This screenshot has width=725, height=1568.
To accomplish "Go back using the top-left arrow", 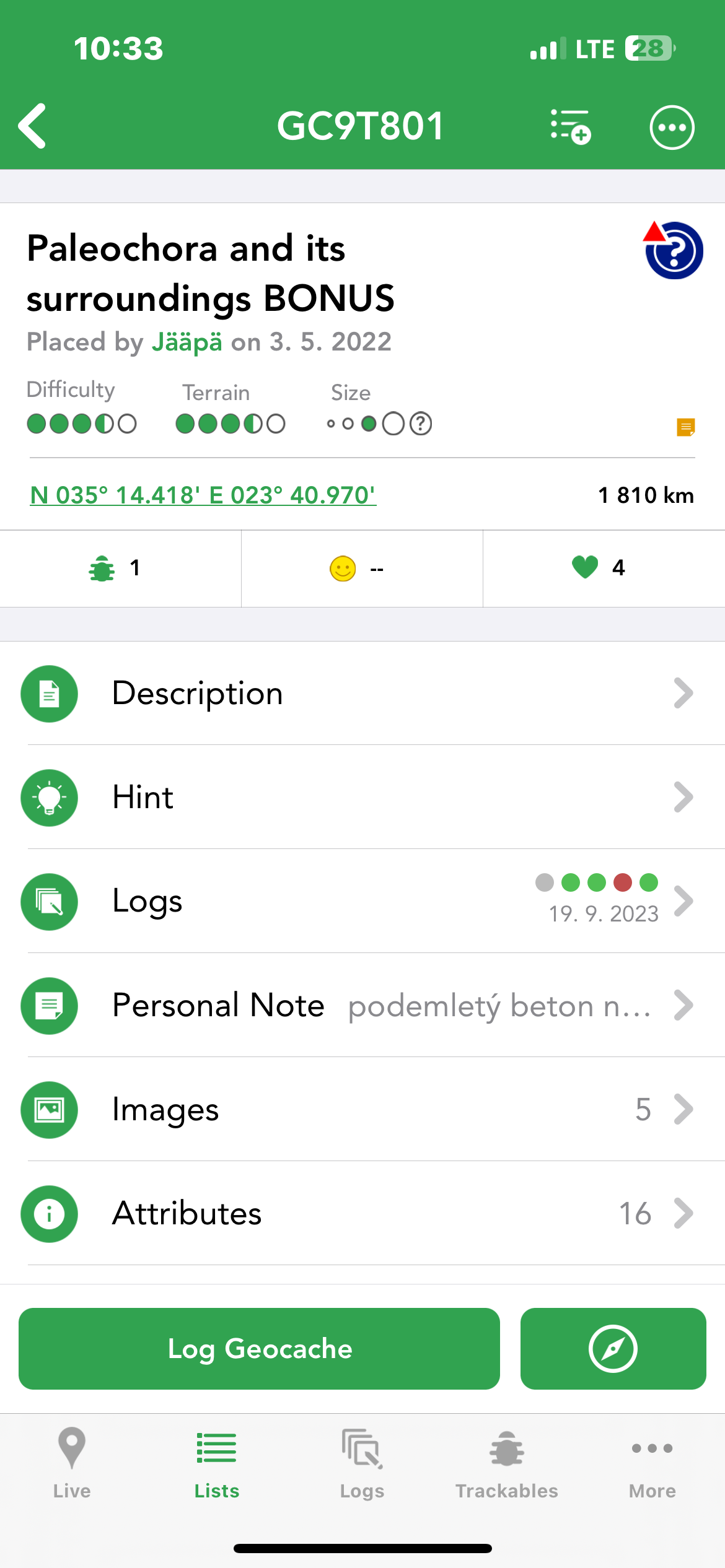I will click(x=32, y=126).
